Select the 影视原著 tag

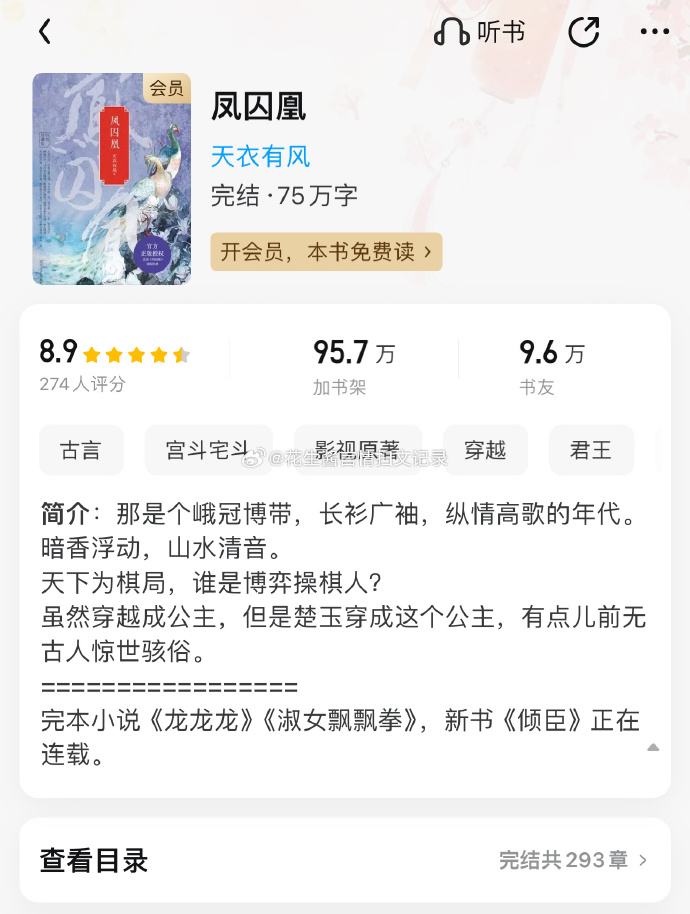[358, 450]
